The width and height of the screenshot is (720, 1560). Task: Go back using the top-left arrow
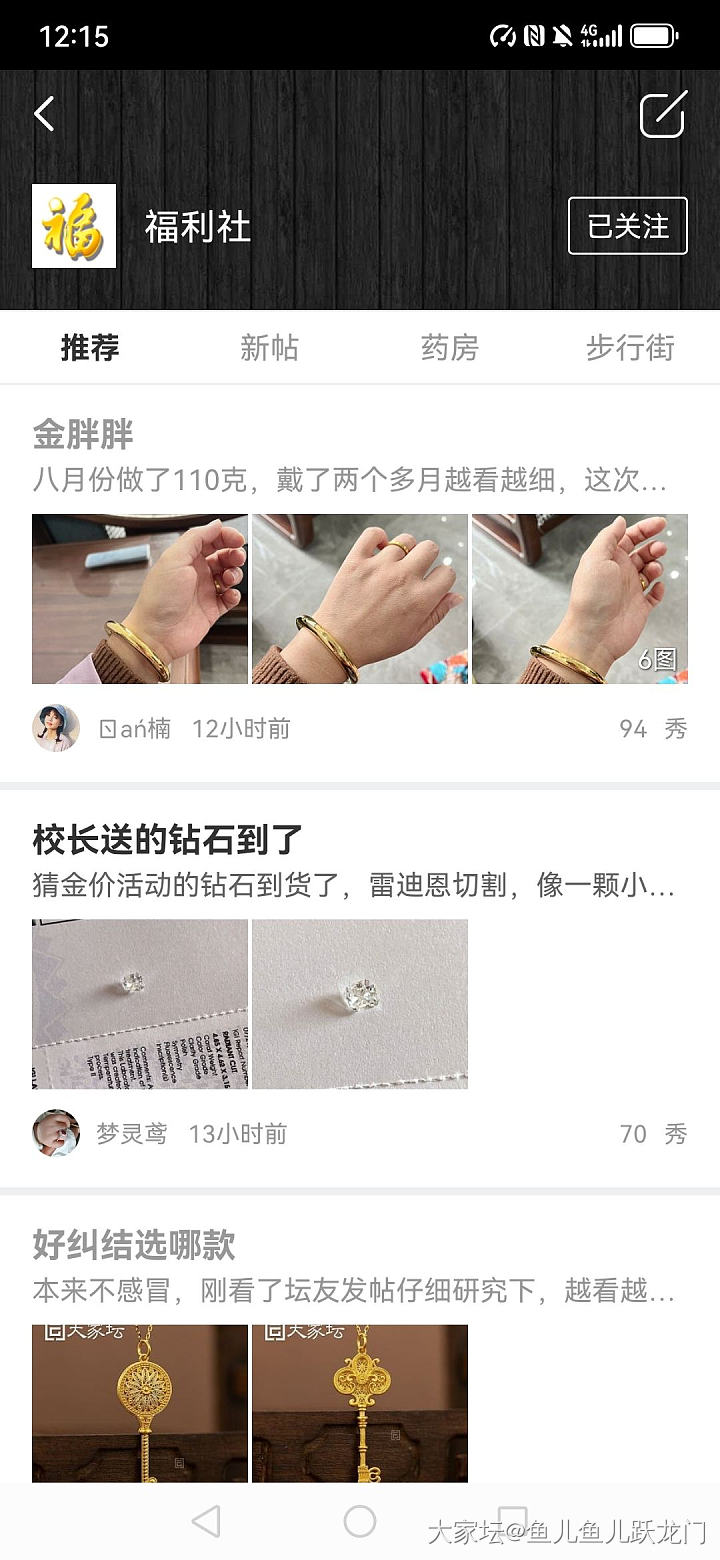(x=44, y=114)
